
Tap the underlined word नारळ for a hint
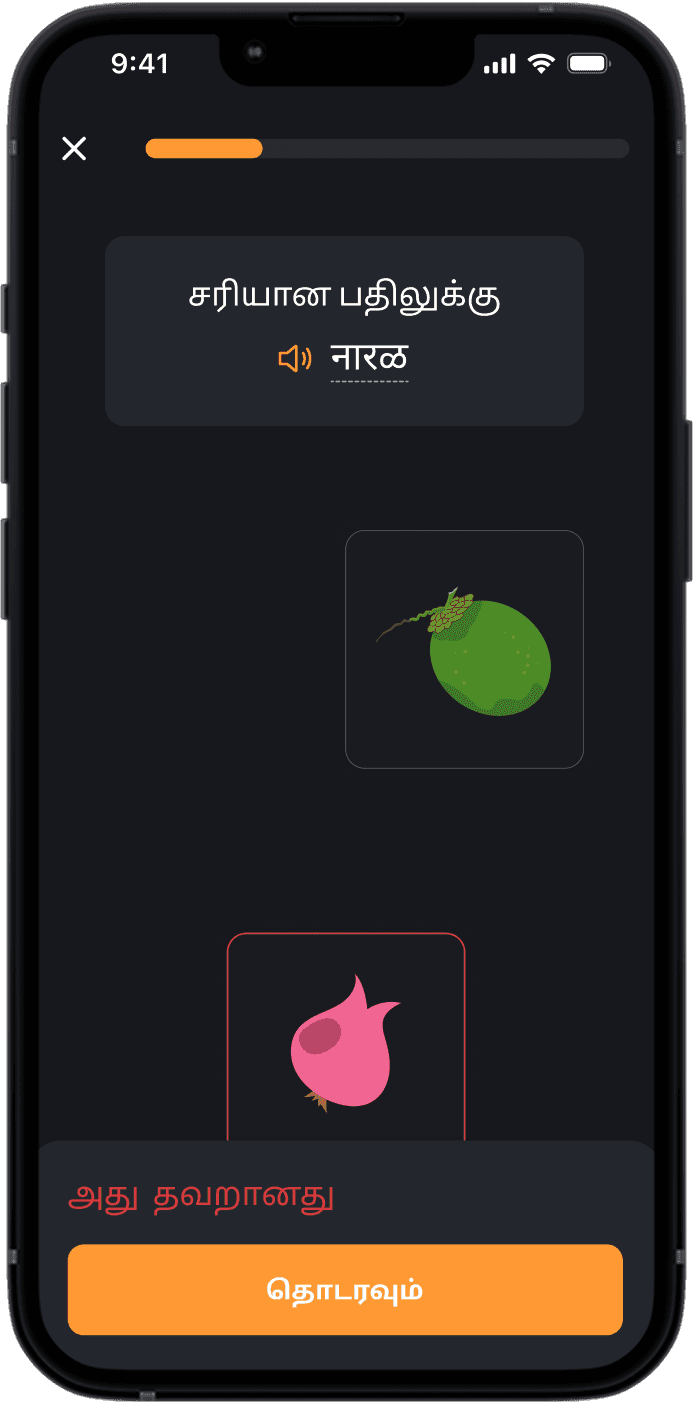(x=369, y=358)
